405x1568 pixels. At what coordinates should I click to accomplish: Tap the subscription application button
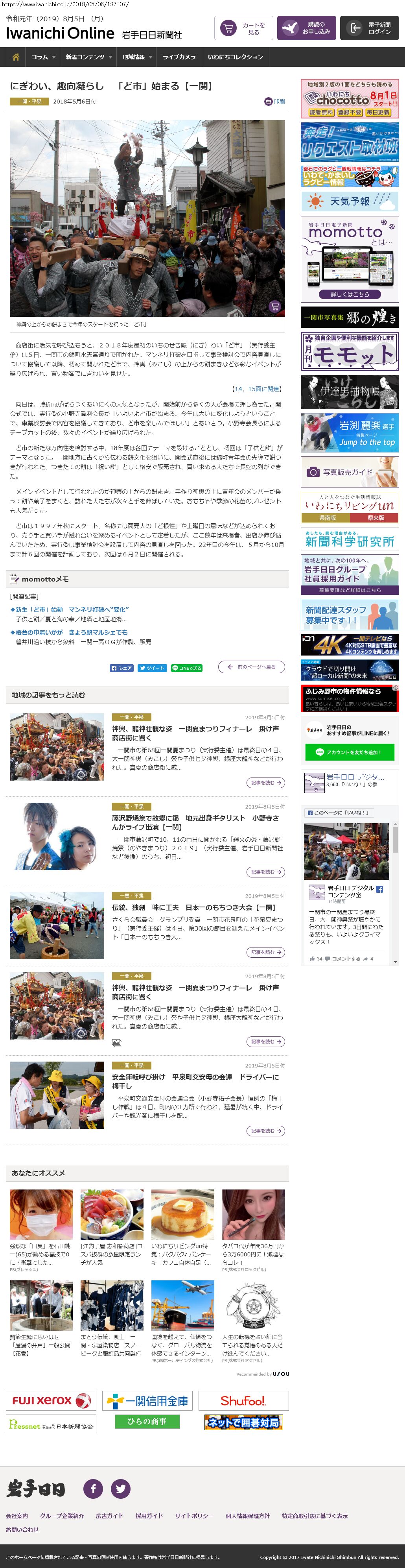pyautogui.click(x=306, y=28)
